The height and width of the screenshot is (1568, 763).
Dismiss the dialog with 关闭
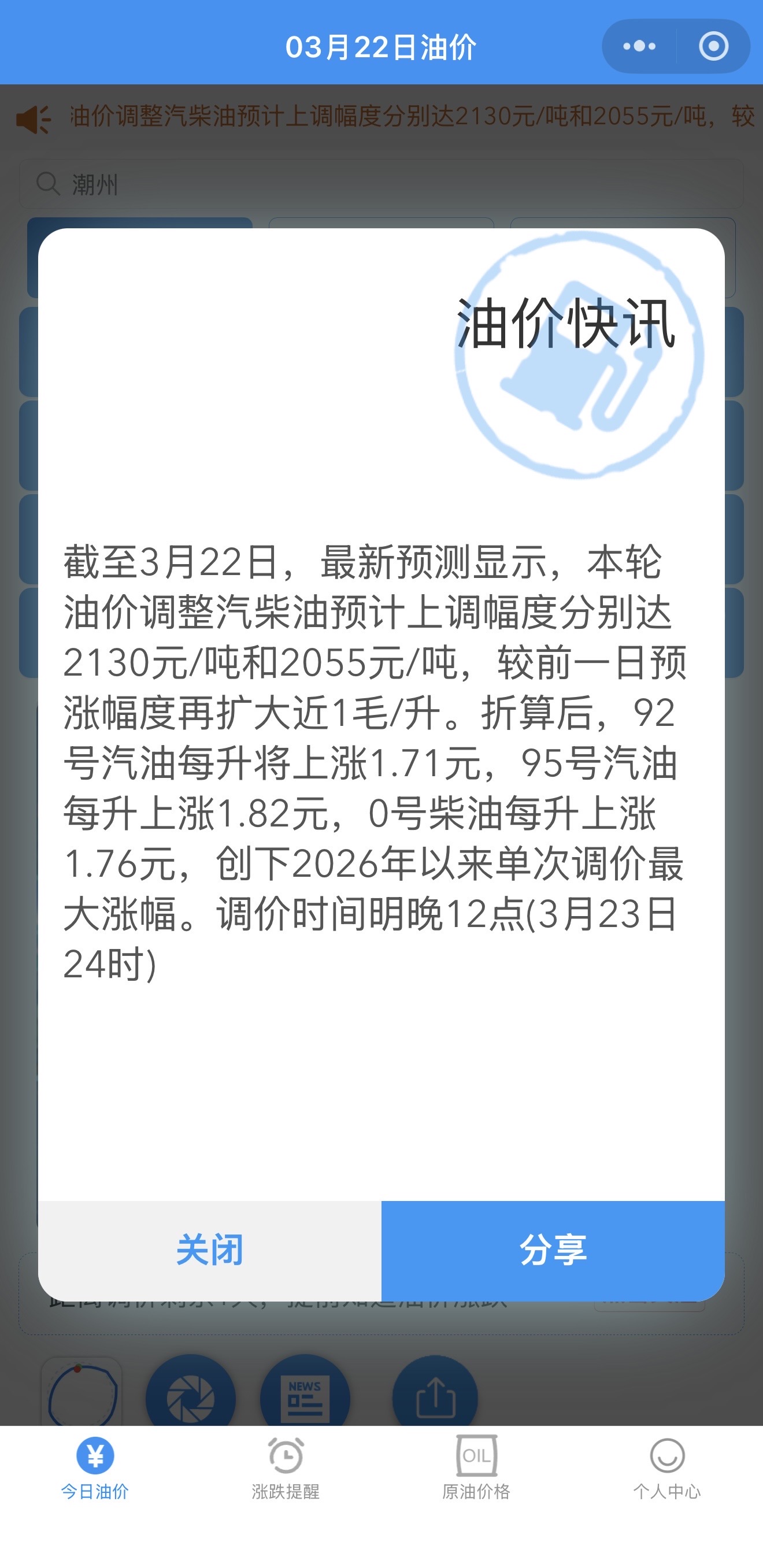[210, 1250]
